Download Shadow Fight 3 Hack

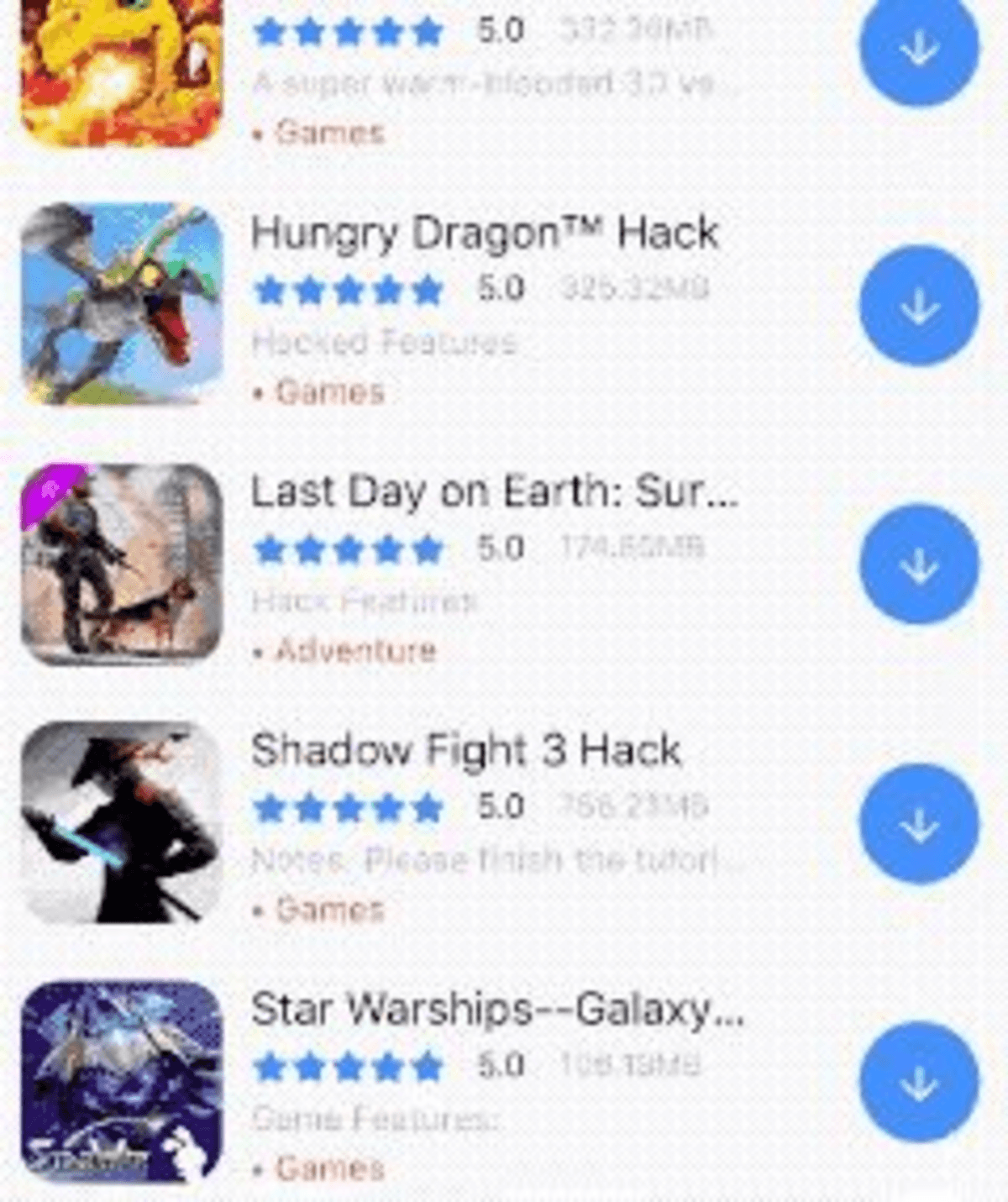(918, 824)
